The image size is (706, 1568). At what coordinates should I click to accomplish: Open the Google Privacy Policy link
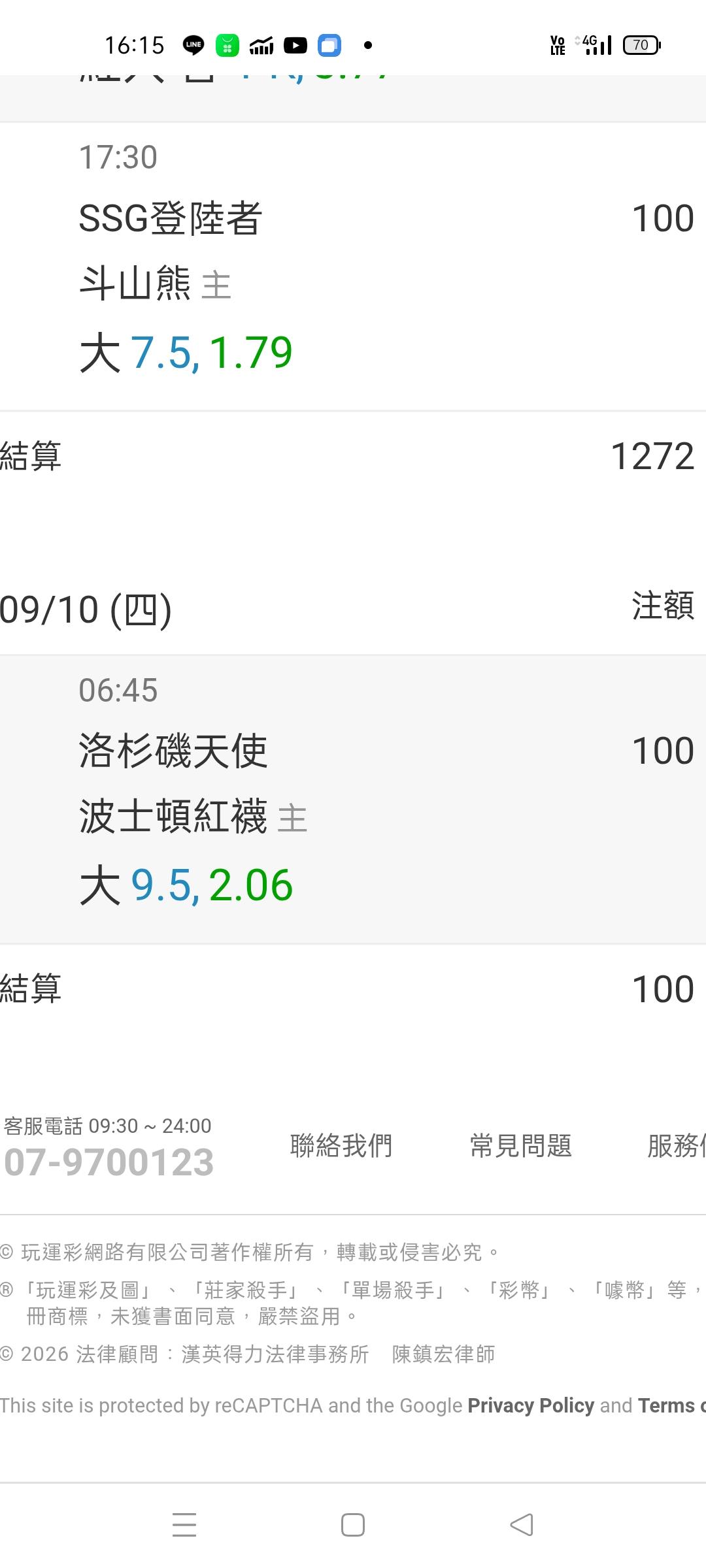coord(531,1405)
